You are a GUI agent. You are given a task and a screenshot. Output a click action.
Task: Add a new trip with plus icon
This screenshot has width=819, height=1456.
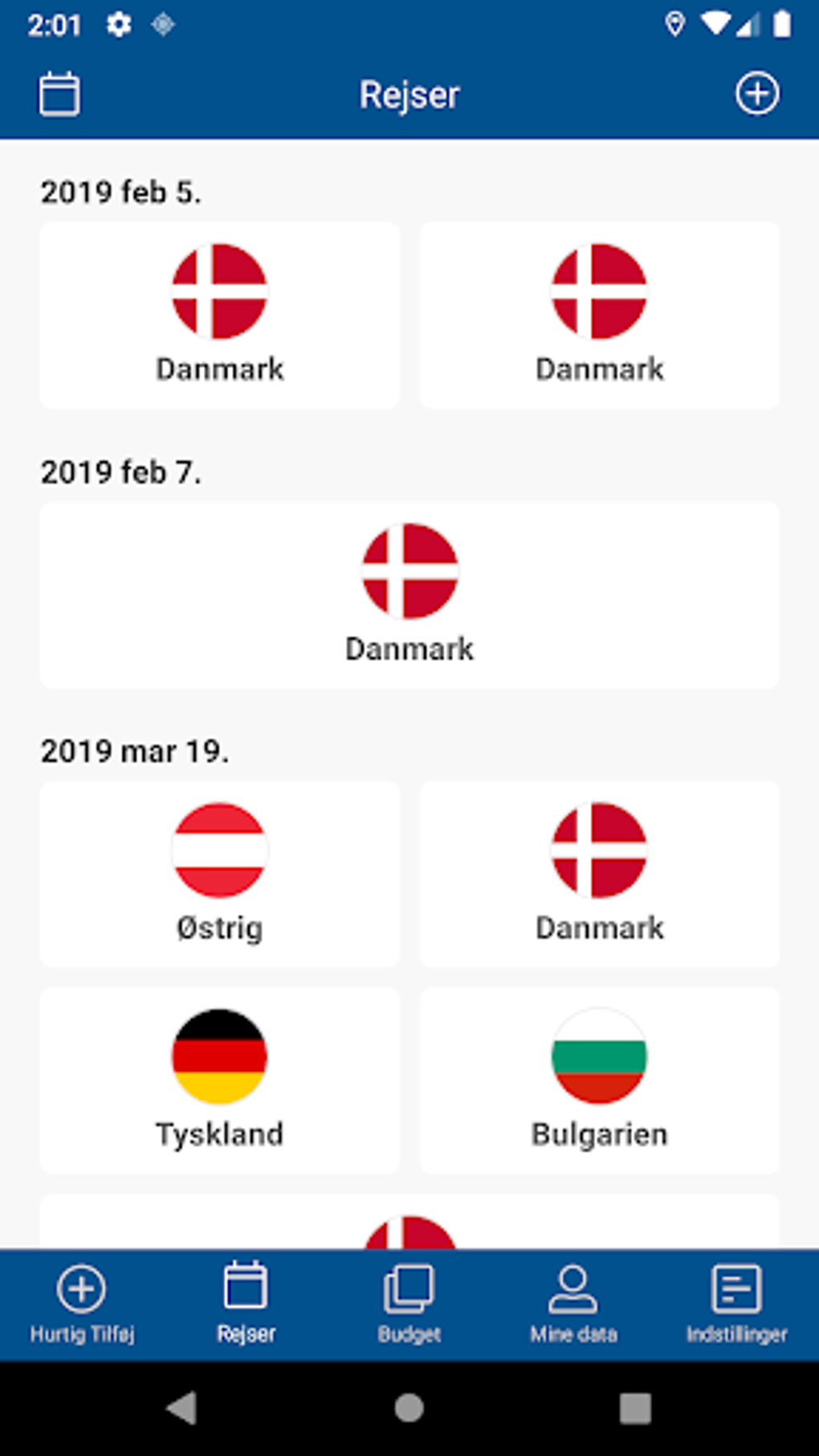coord(757,94)
